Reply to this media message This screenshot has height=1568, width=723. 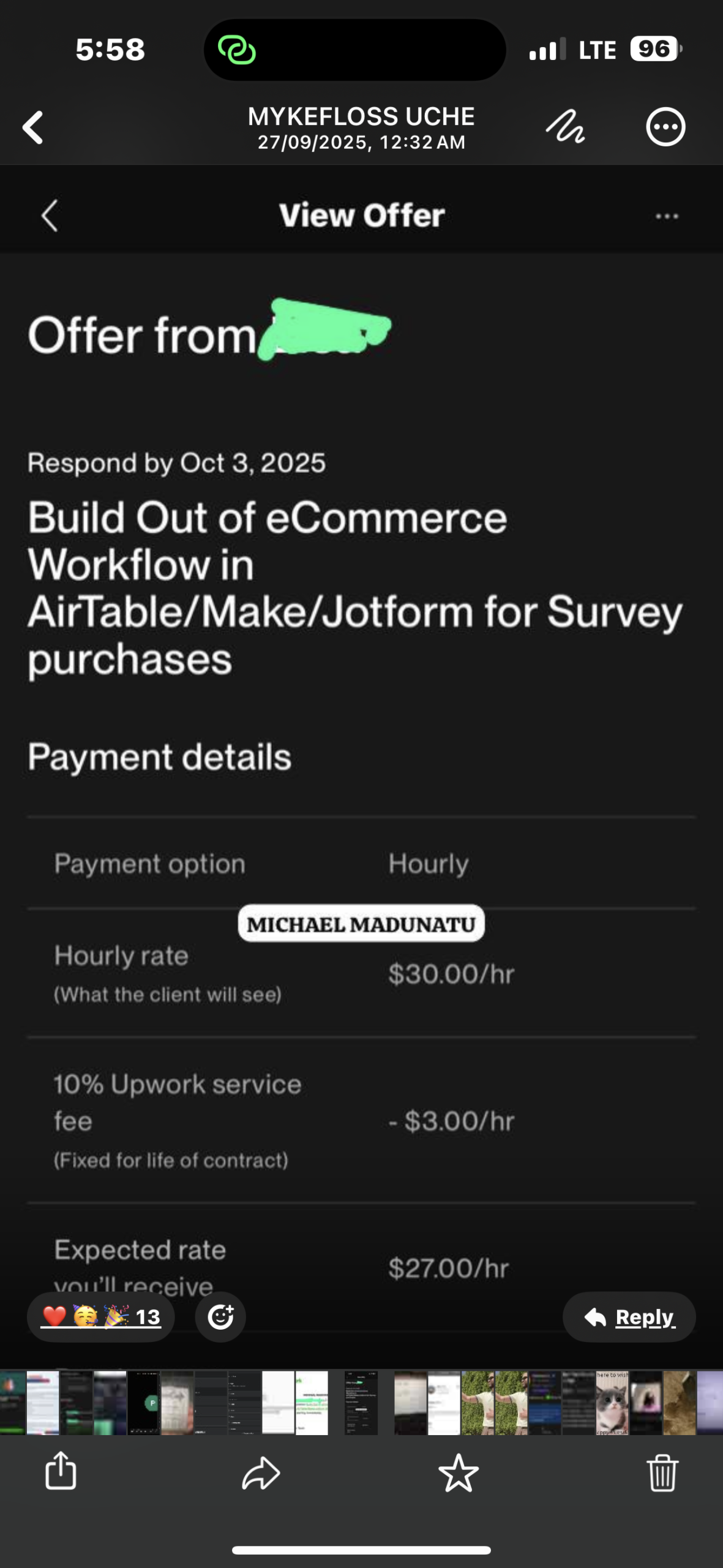click(629, 1317)
